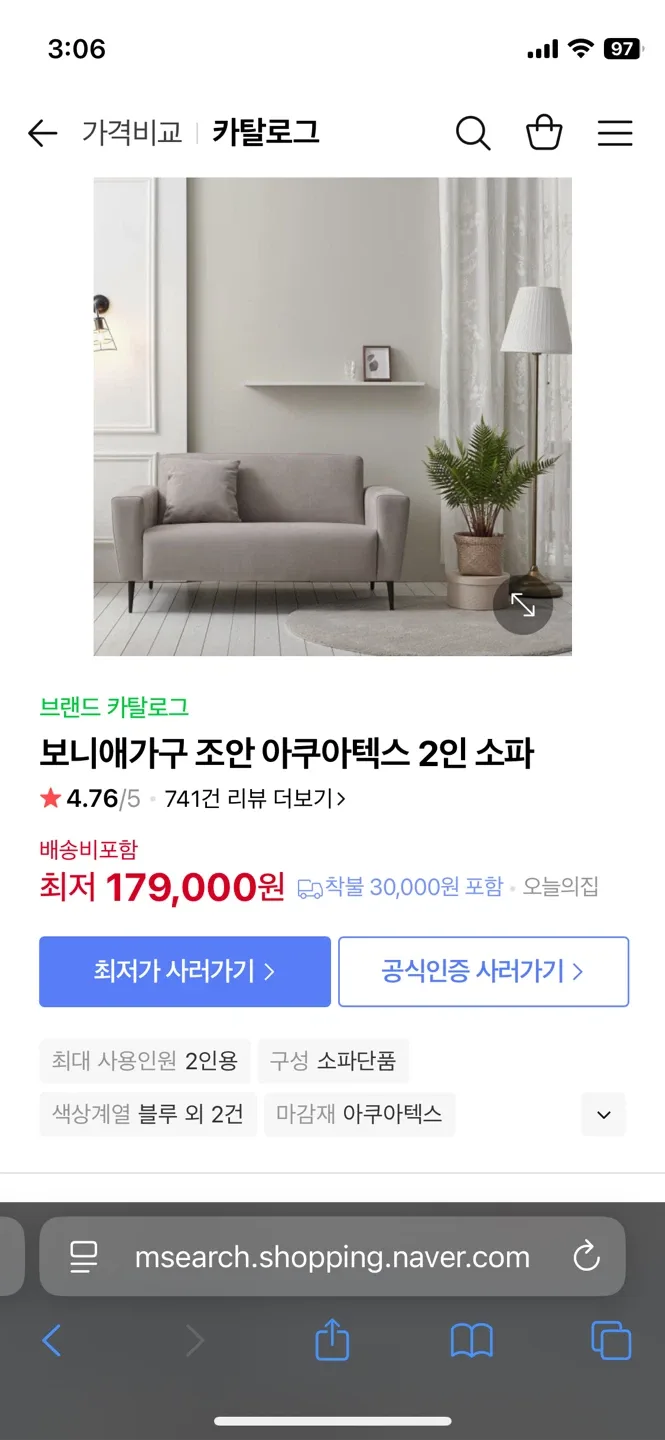This screenshot has width=665, height=1440.
Task: Open Safari share sheet
Action: 332,1340
